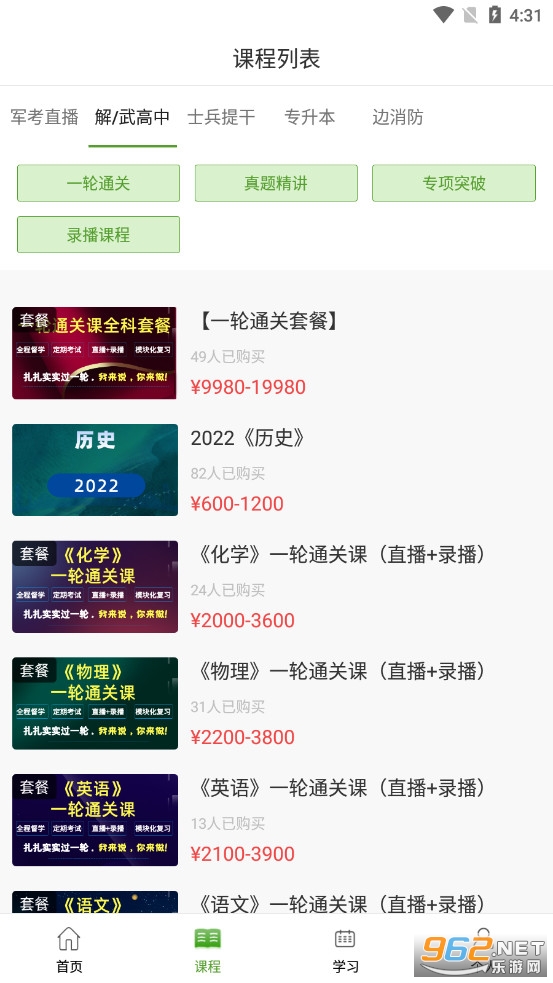Open the 《英语》一轮通关课 item

tap(276, 819)
